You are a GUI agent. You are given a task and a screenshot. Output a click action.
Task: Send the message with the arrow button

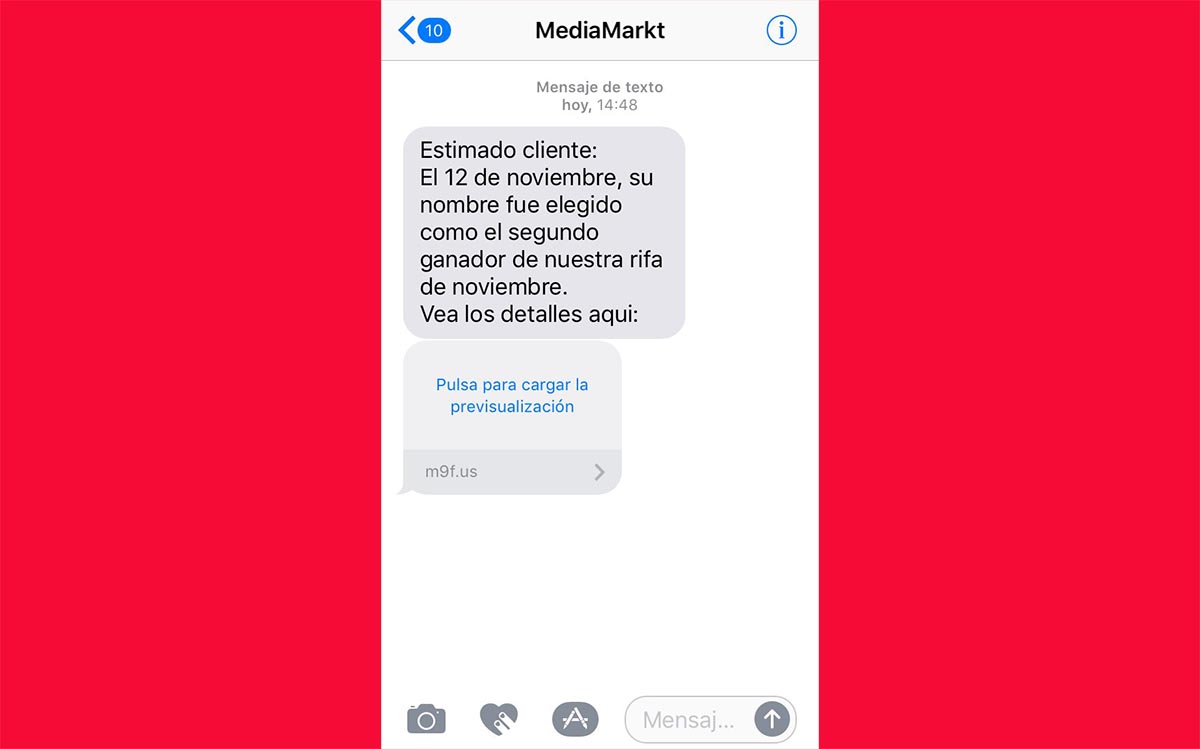point(772,718)
